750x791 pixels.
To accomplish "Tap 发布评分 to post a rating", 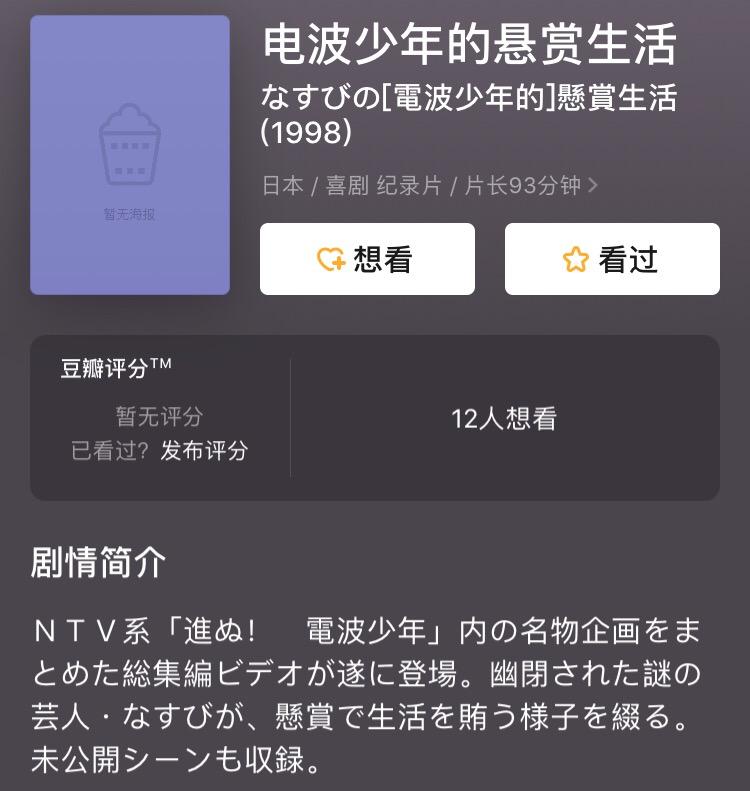I will click(x=204, y=450).
